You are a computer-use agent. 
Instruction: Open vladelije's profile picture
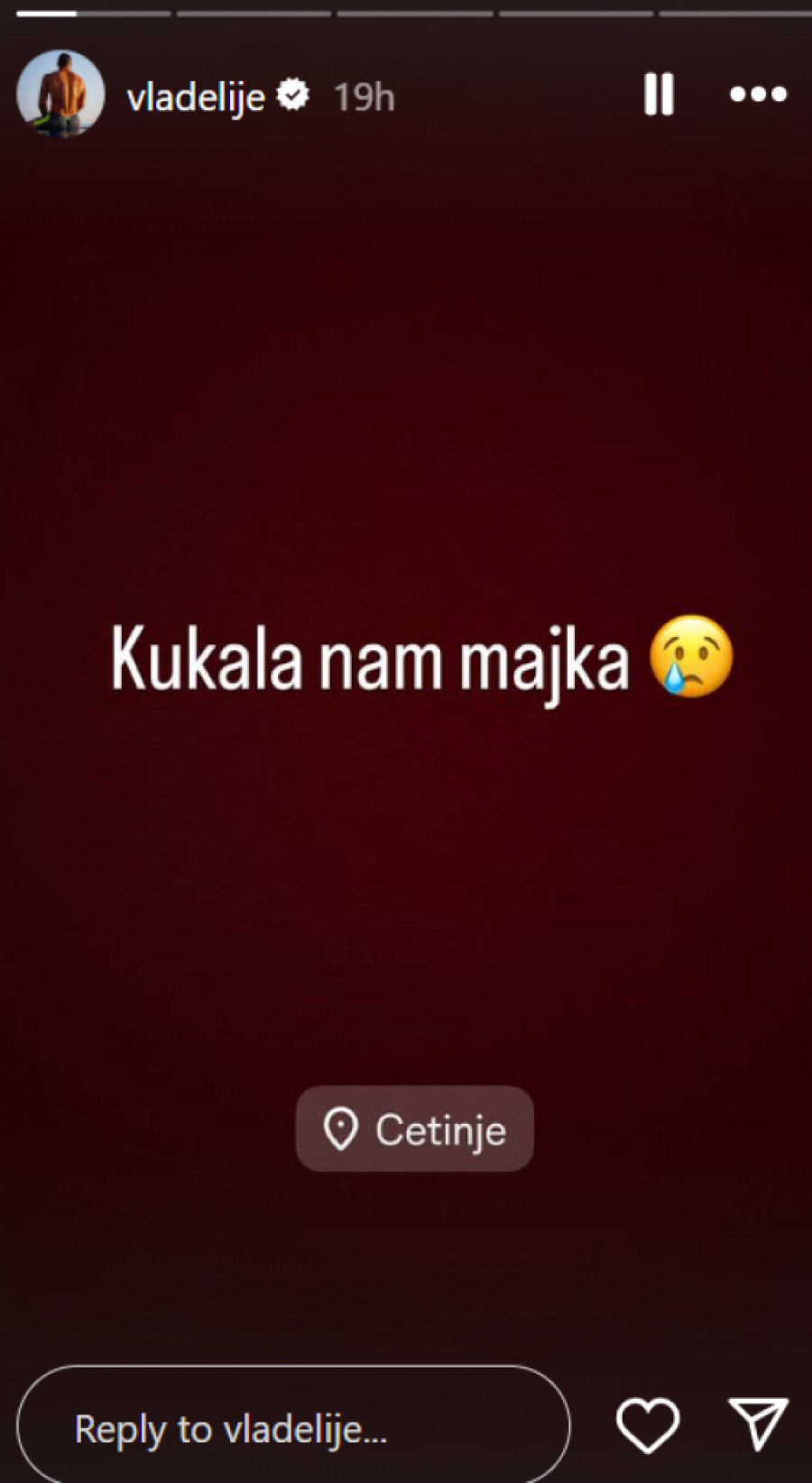click(x=60, y=95)
